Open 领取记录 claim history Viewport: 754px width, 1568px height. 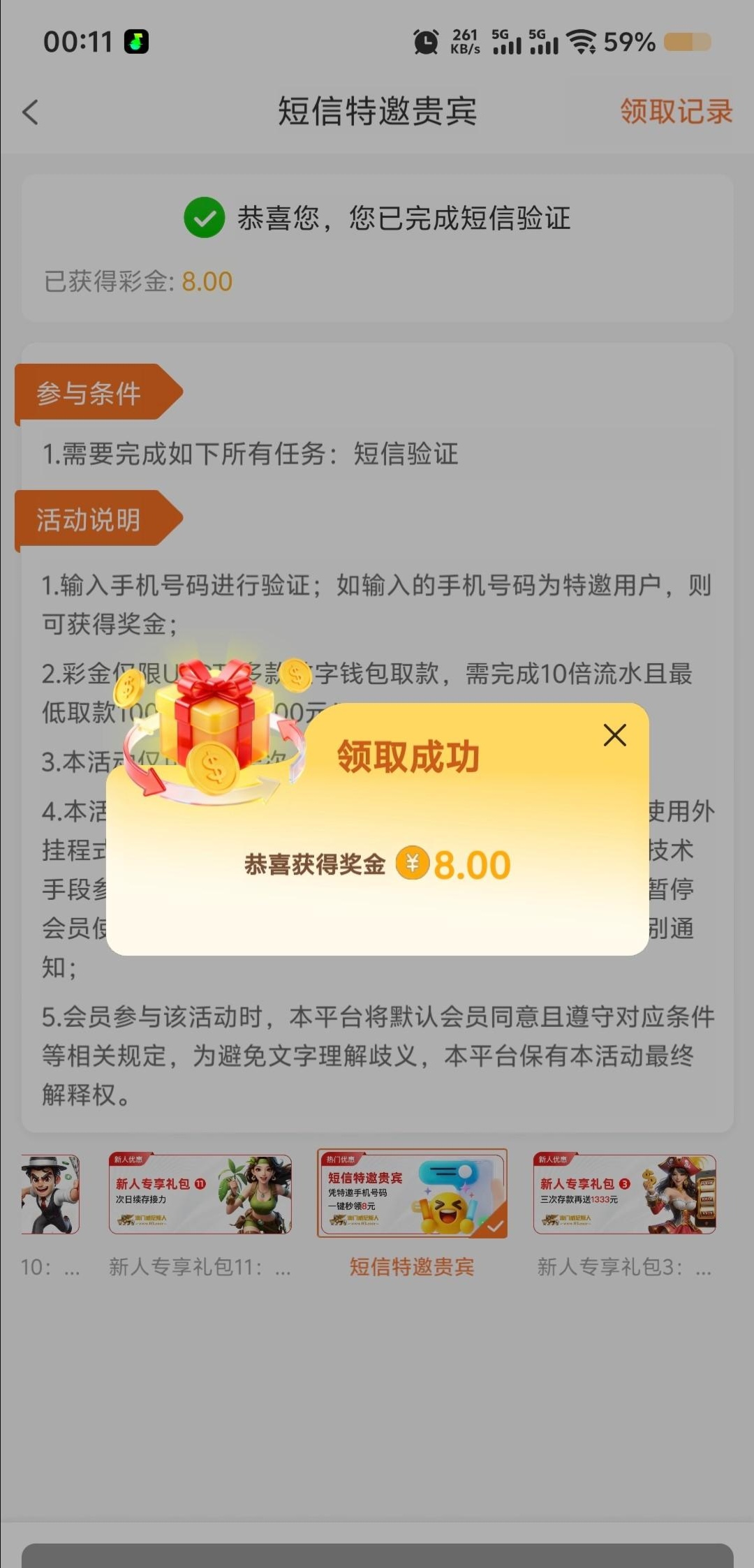[x=676, y=112]
